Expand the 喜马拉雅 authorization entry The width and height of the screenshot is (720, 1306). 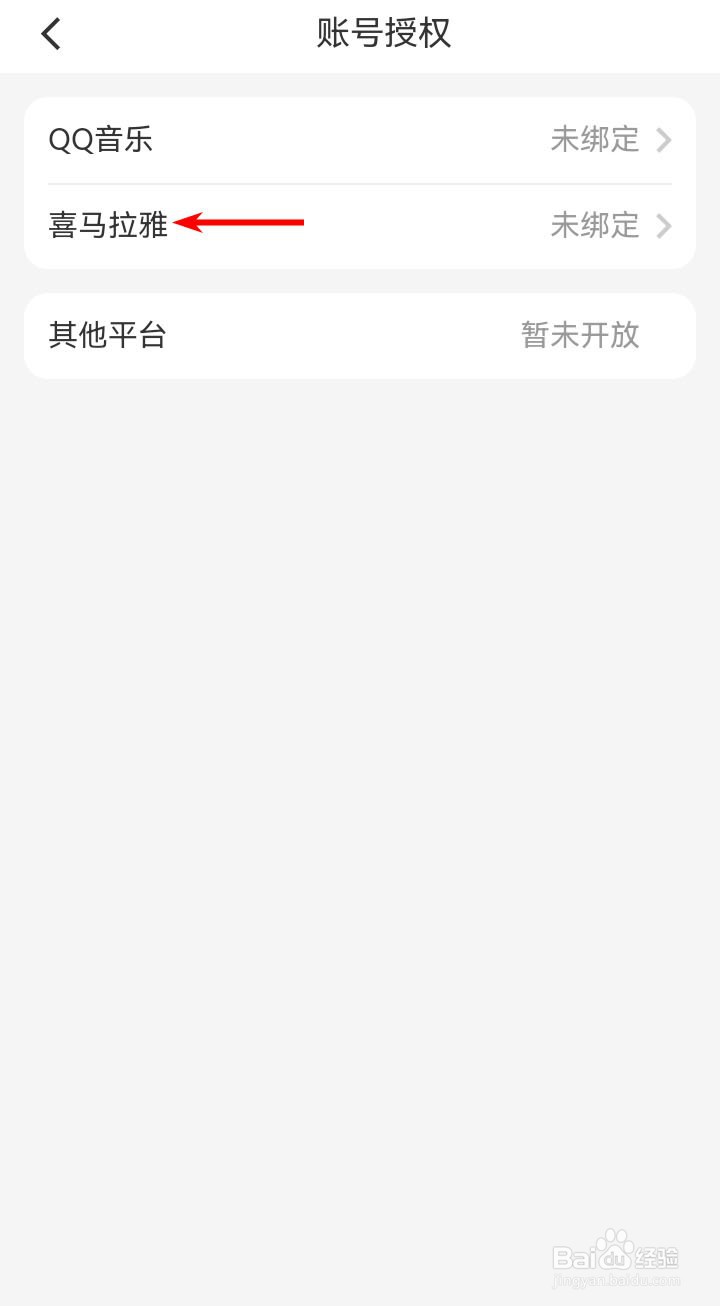[x=360, y=226]
